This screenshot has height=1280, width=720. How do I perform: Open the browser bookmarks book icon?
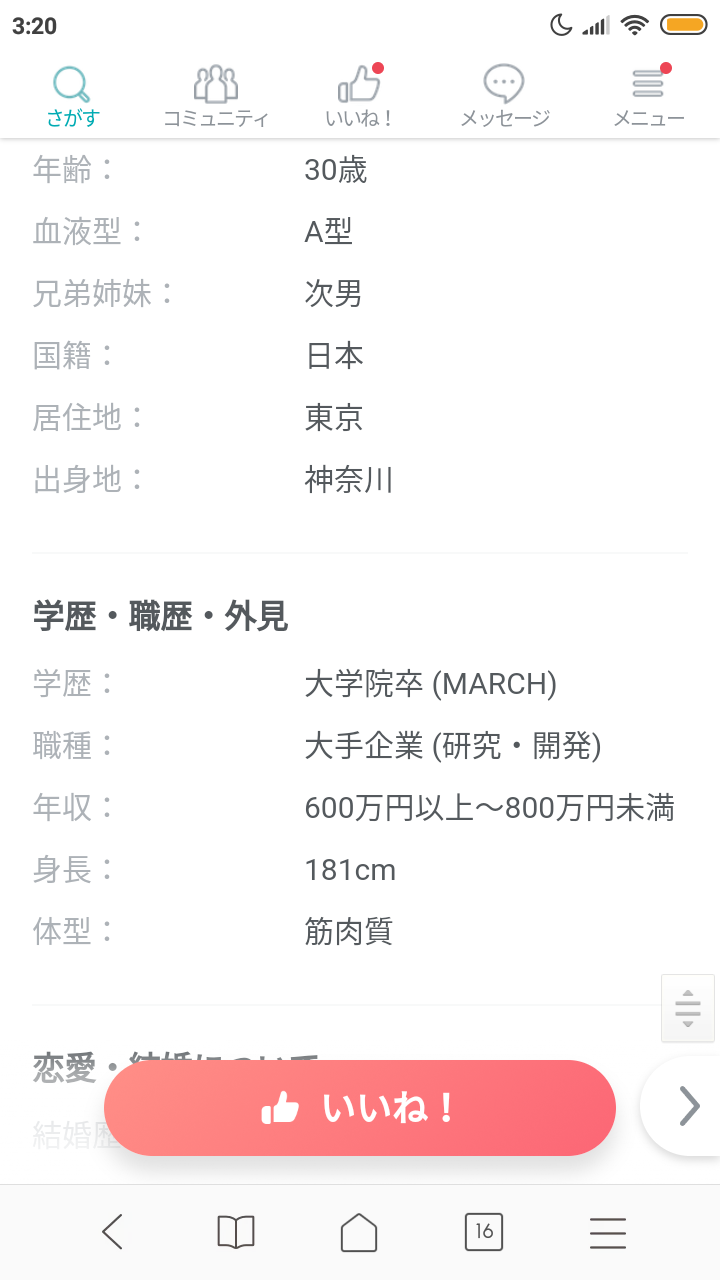(236, 1232)
